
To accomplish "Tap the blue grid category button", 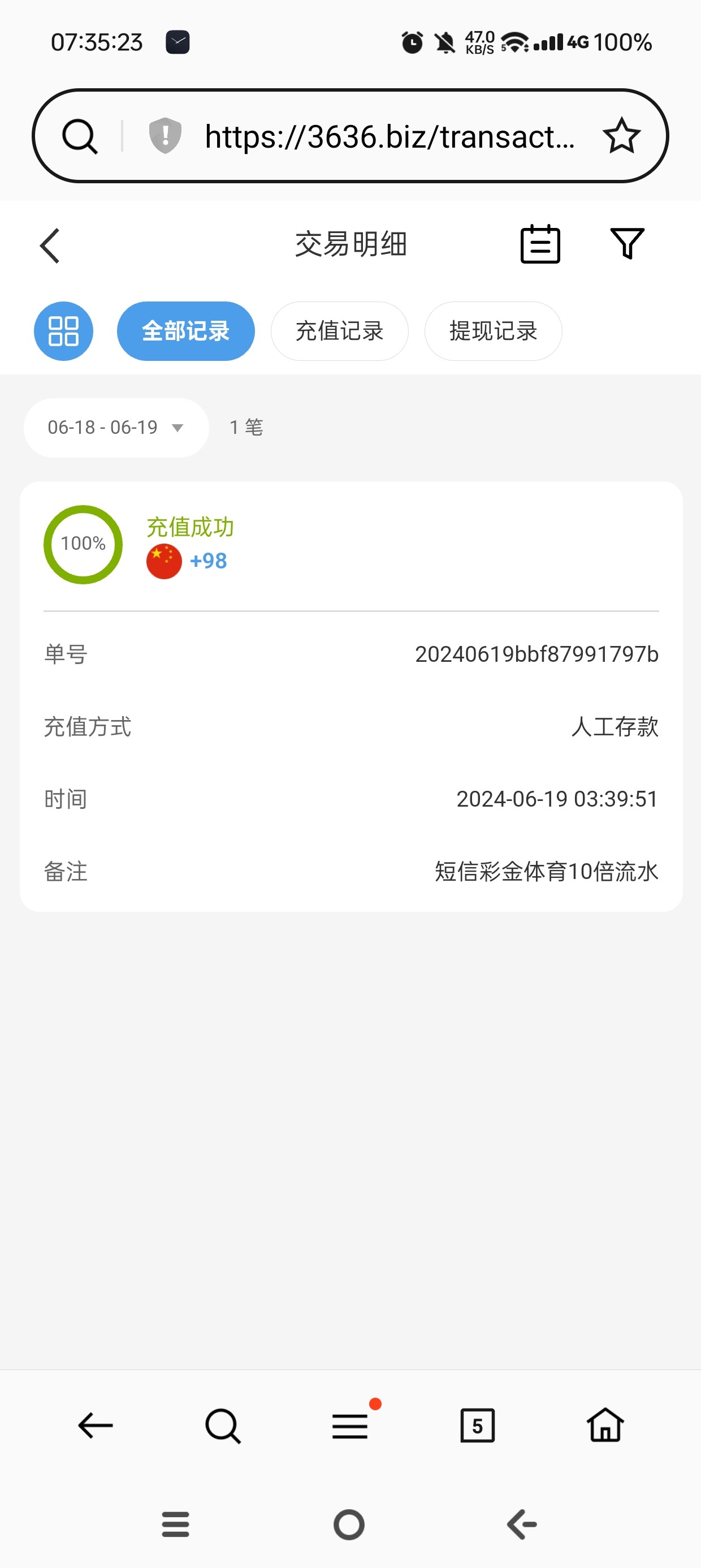I will 63,331.
